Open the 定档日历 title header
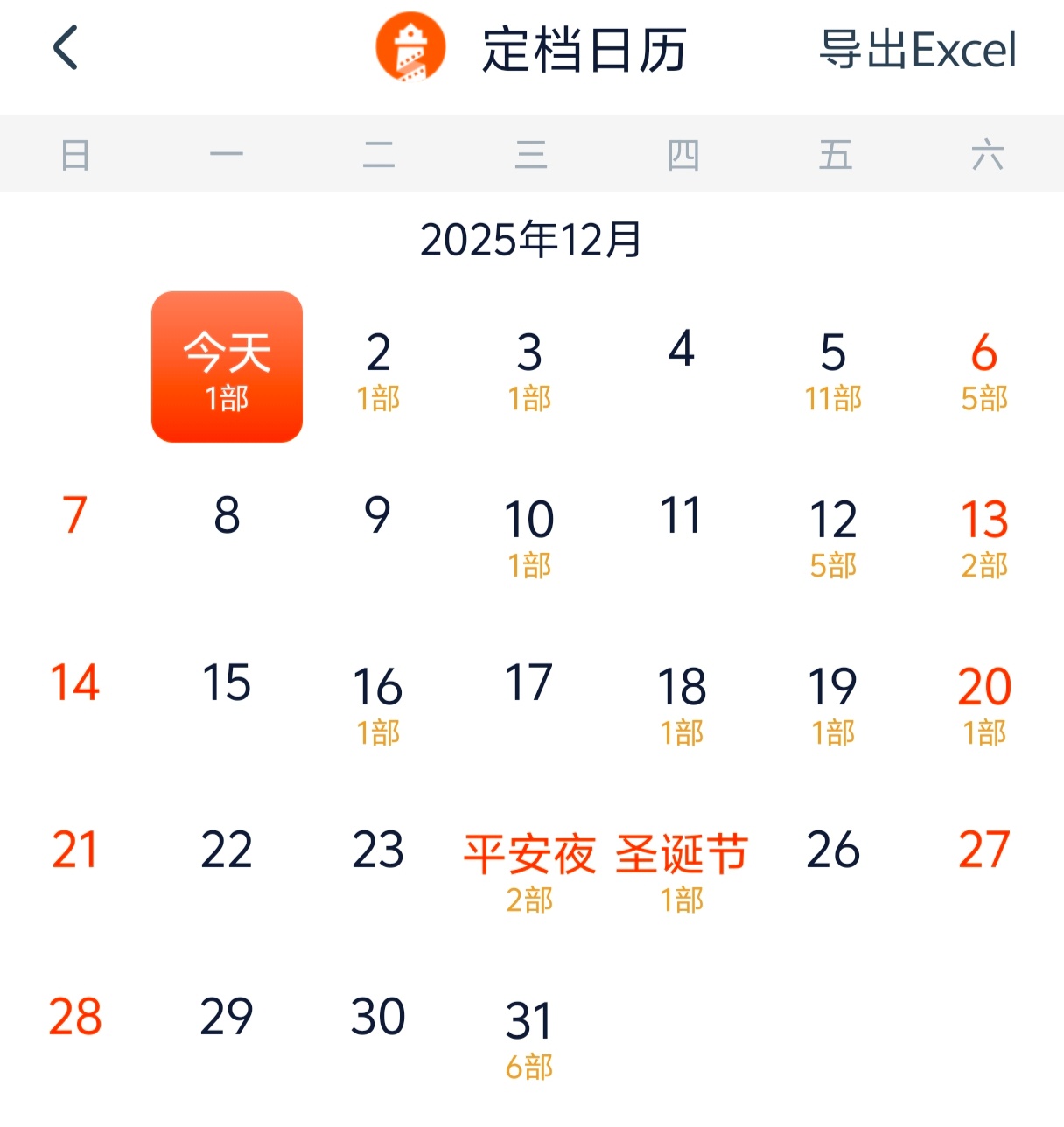The height and width of the screenshot is (1127, 1064). tap(582, 50)
